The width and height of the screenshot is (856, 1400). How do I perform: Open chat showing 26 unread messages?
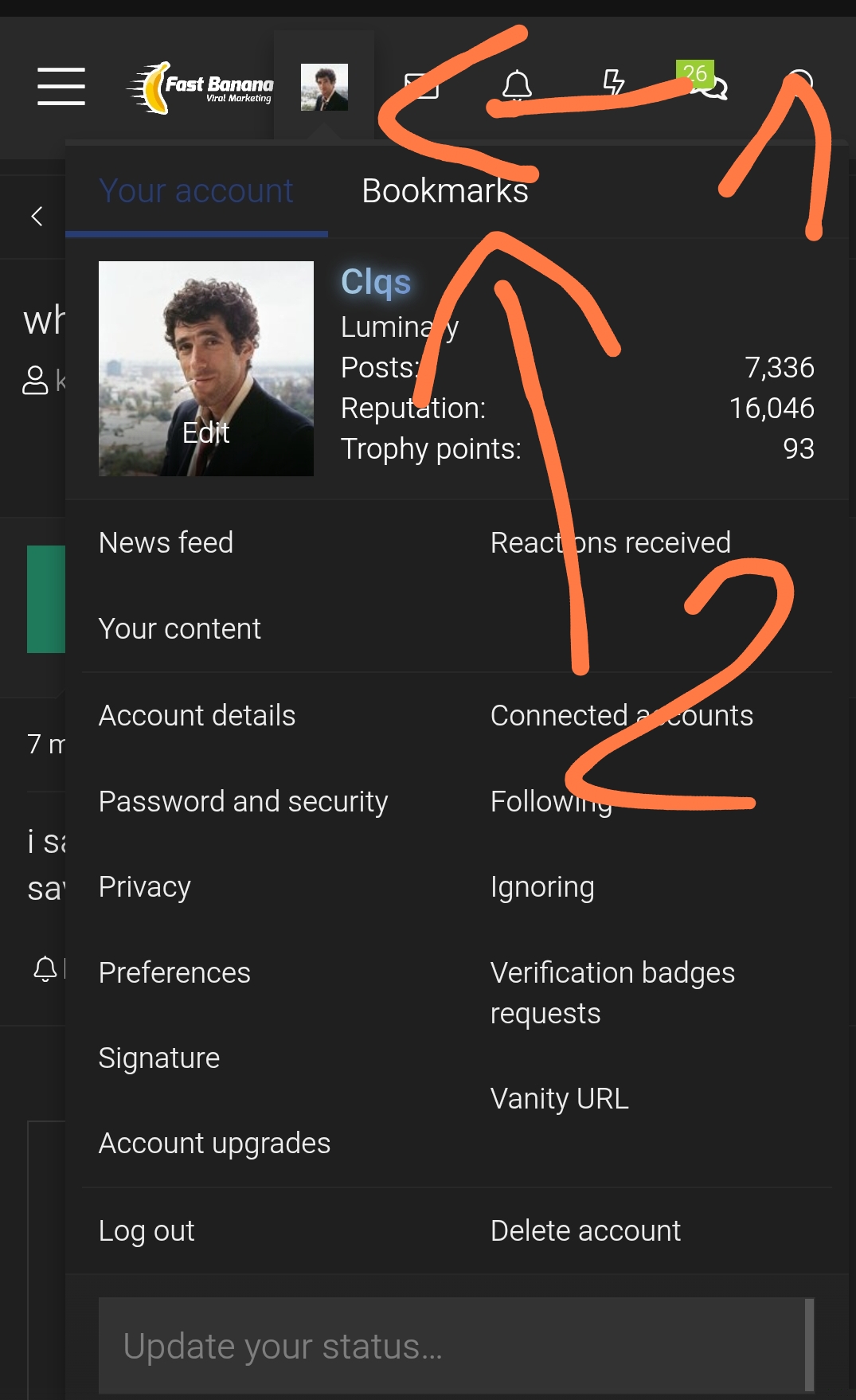(709, 88)
